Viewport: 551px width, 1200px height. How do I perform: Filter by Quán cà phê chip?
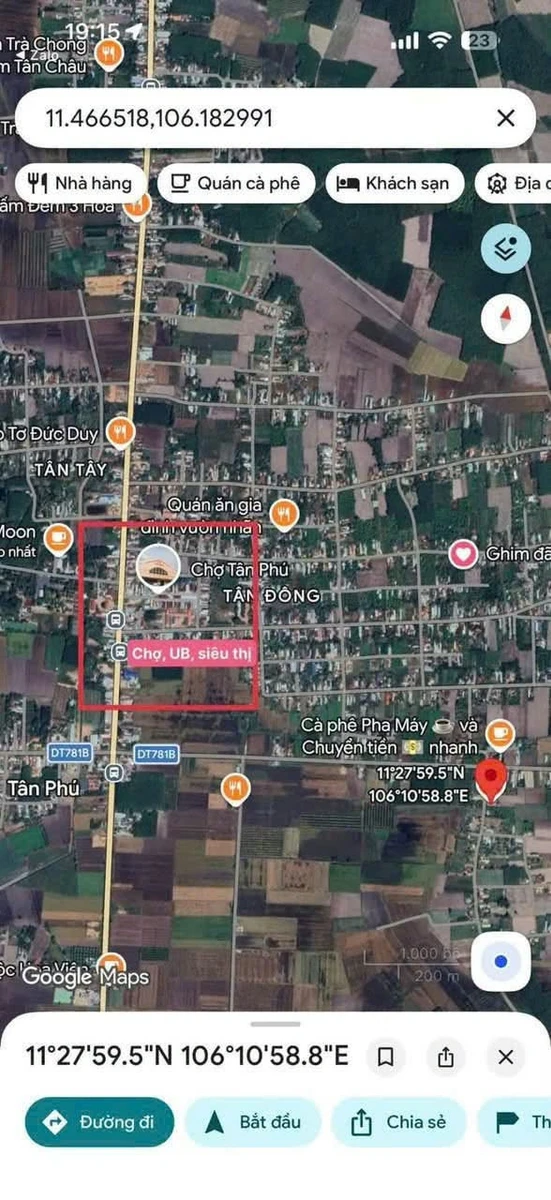(x=236, y=183)
